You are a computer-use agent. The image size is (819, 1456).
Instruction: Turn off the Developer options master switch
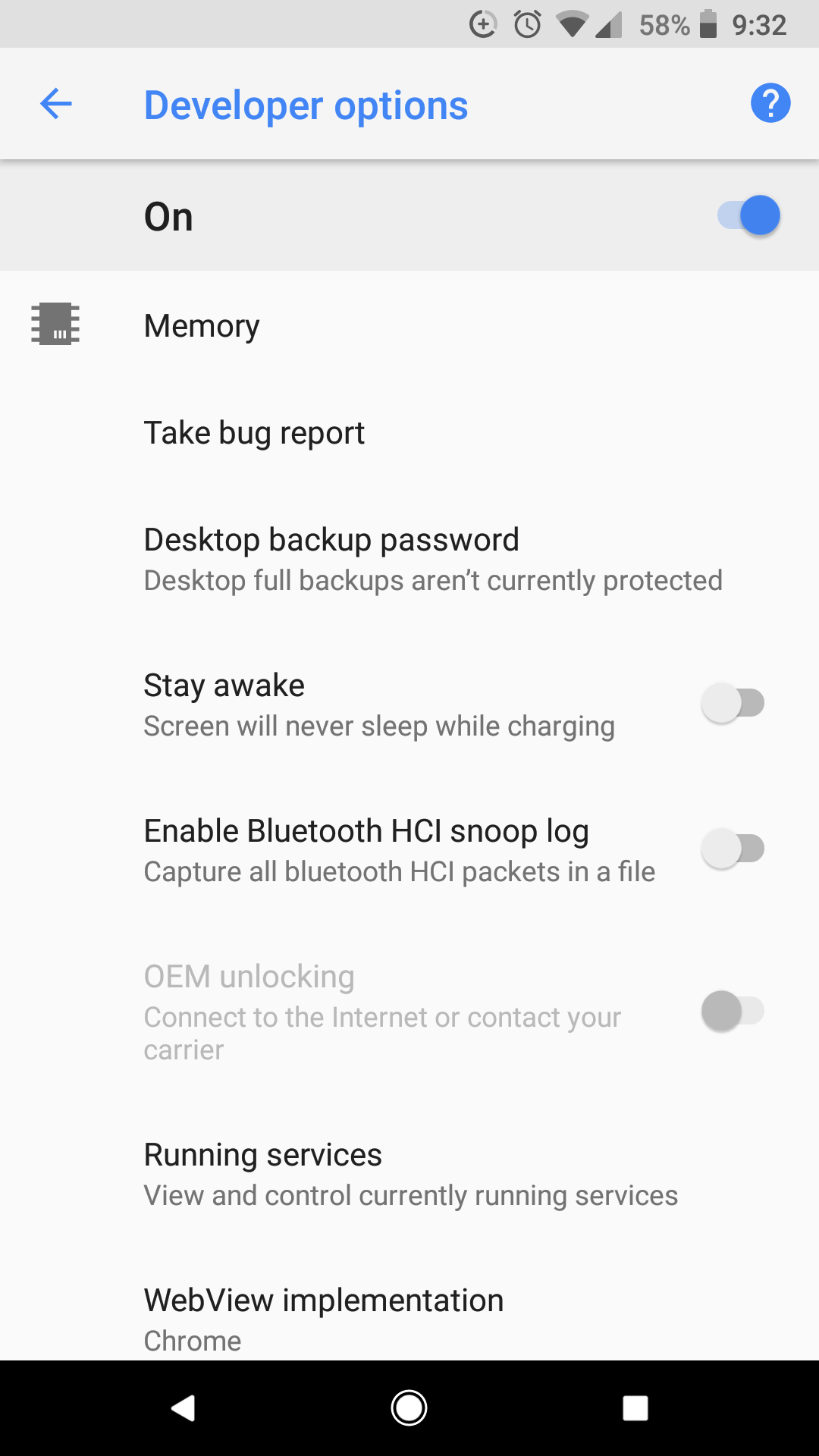click(748, 216)
